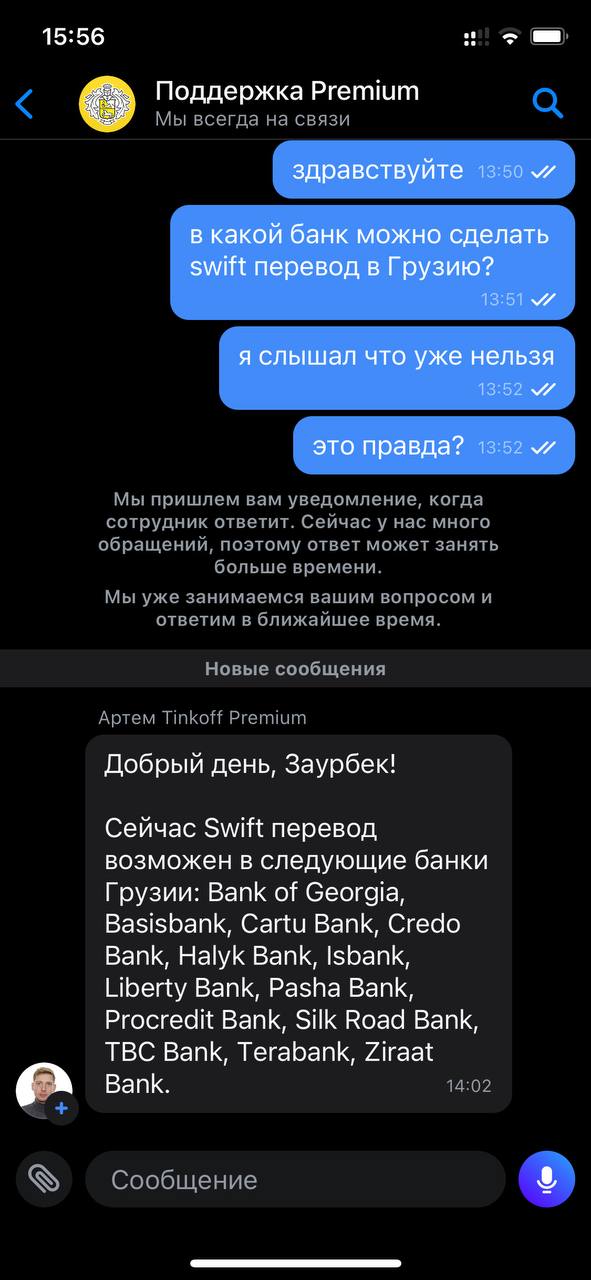
Task: Tap agent Артем's avatar with plus badge
Action: click(x=46, y=1092)
